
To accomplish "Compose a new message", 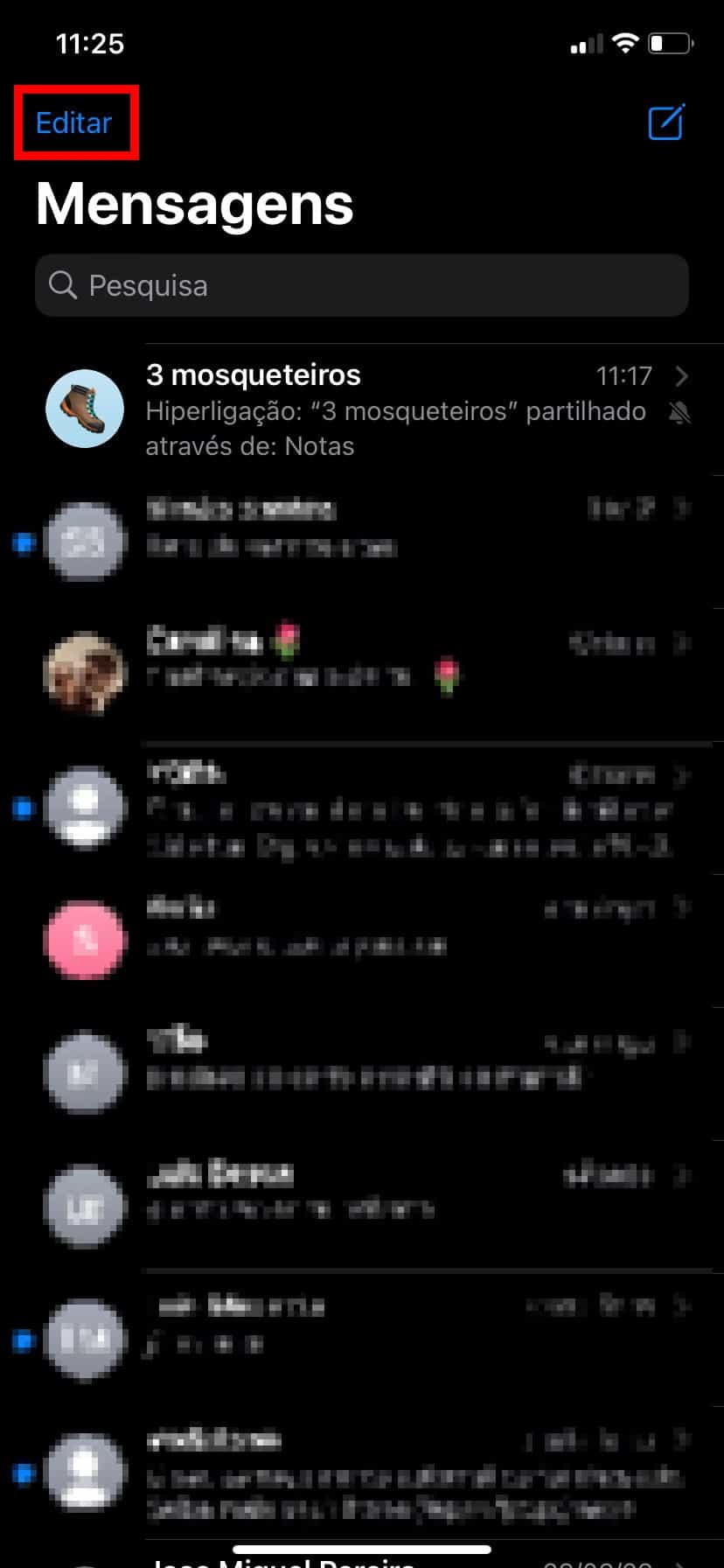I will (666, 122).
